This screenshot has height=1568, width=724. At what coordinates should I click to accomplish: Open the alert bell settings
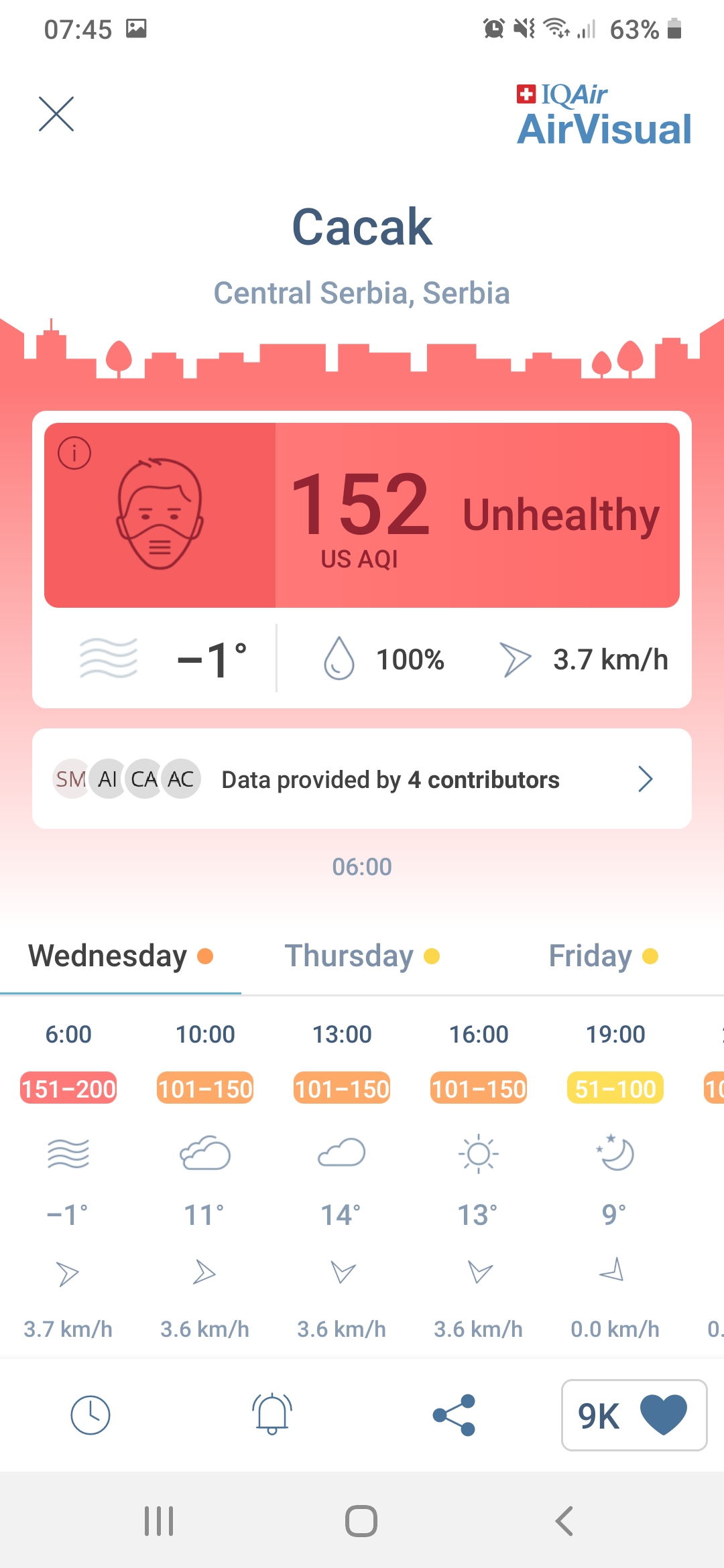click(x=272, y=1414)
